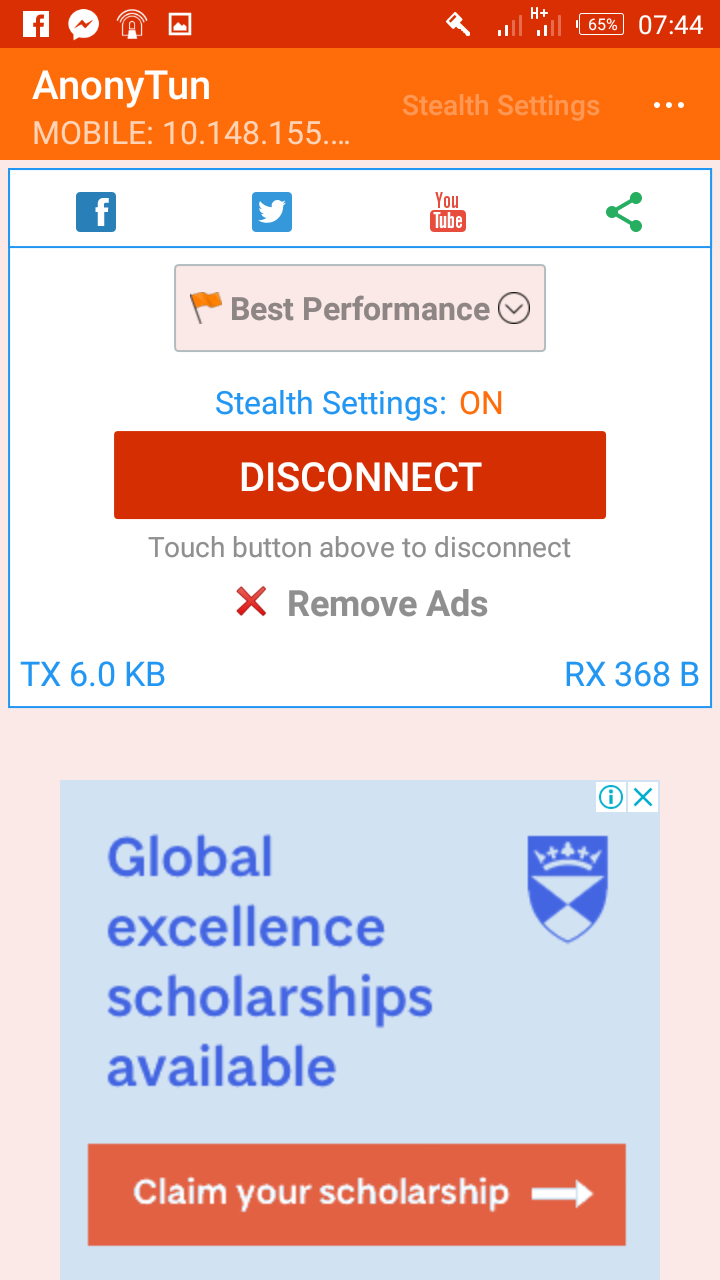Open the Twitter page icon

[272, 212]
